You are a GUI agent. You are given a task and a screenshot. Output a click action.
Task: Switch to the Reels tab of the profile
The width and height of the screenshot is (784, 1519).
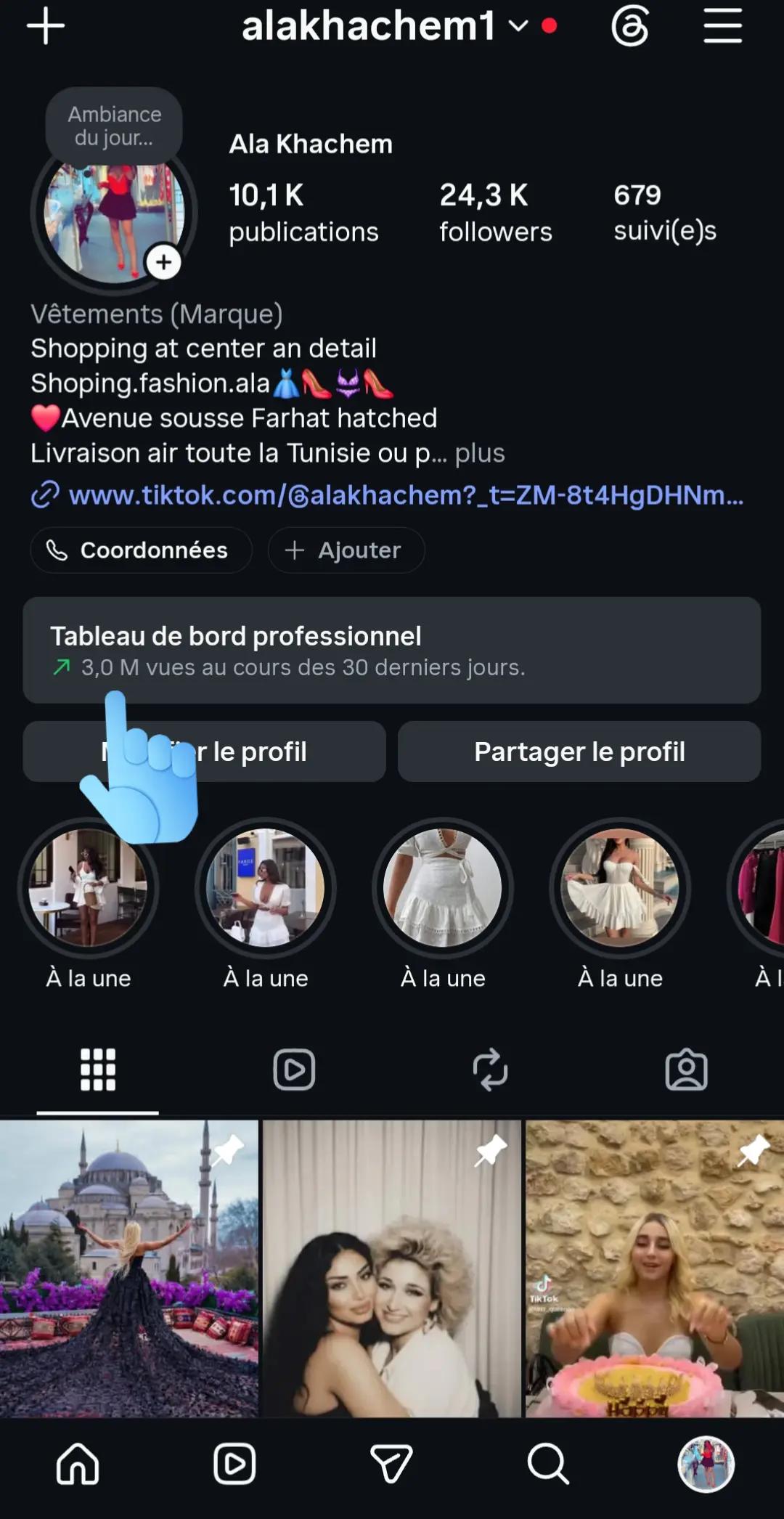click(294, 1070)
